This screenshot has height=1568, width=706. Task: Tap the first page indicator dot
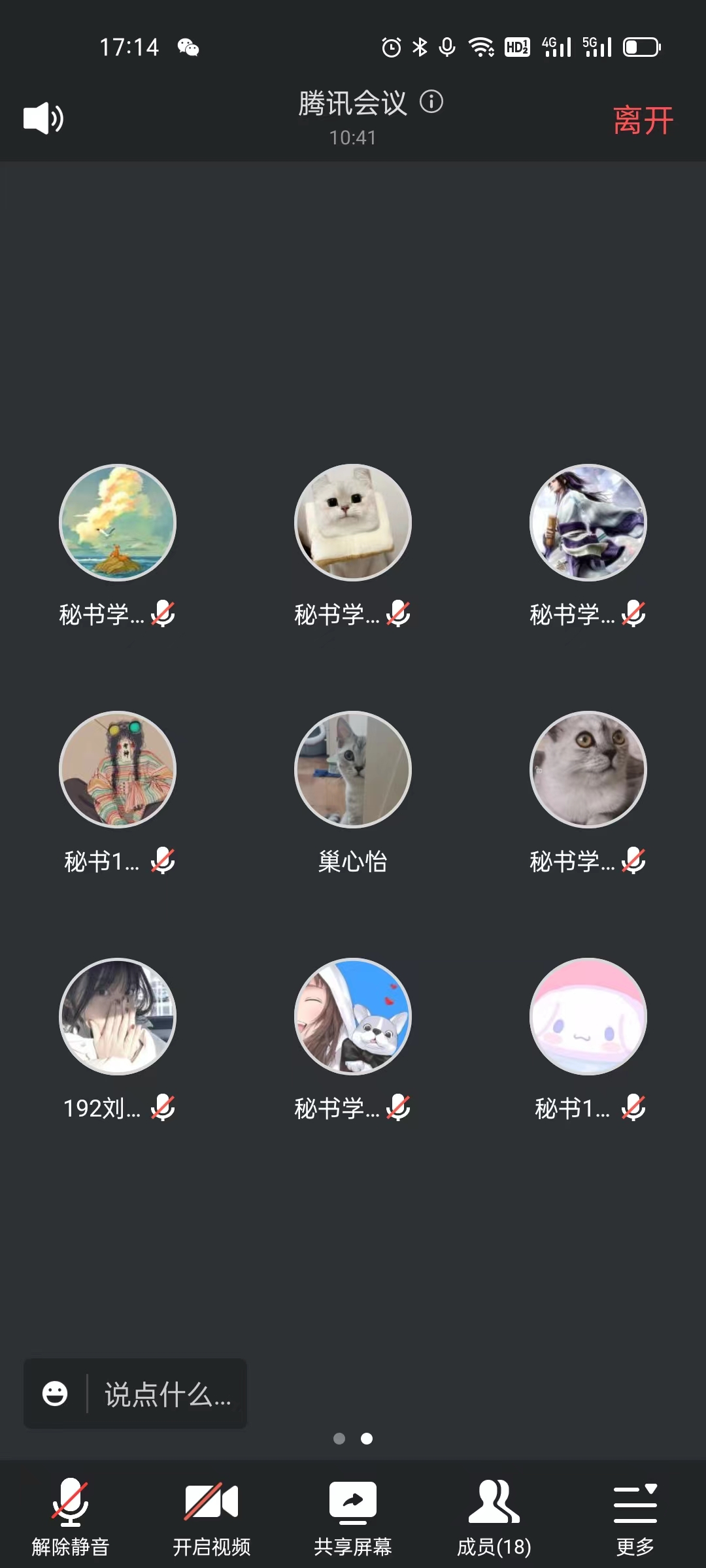339,1439
